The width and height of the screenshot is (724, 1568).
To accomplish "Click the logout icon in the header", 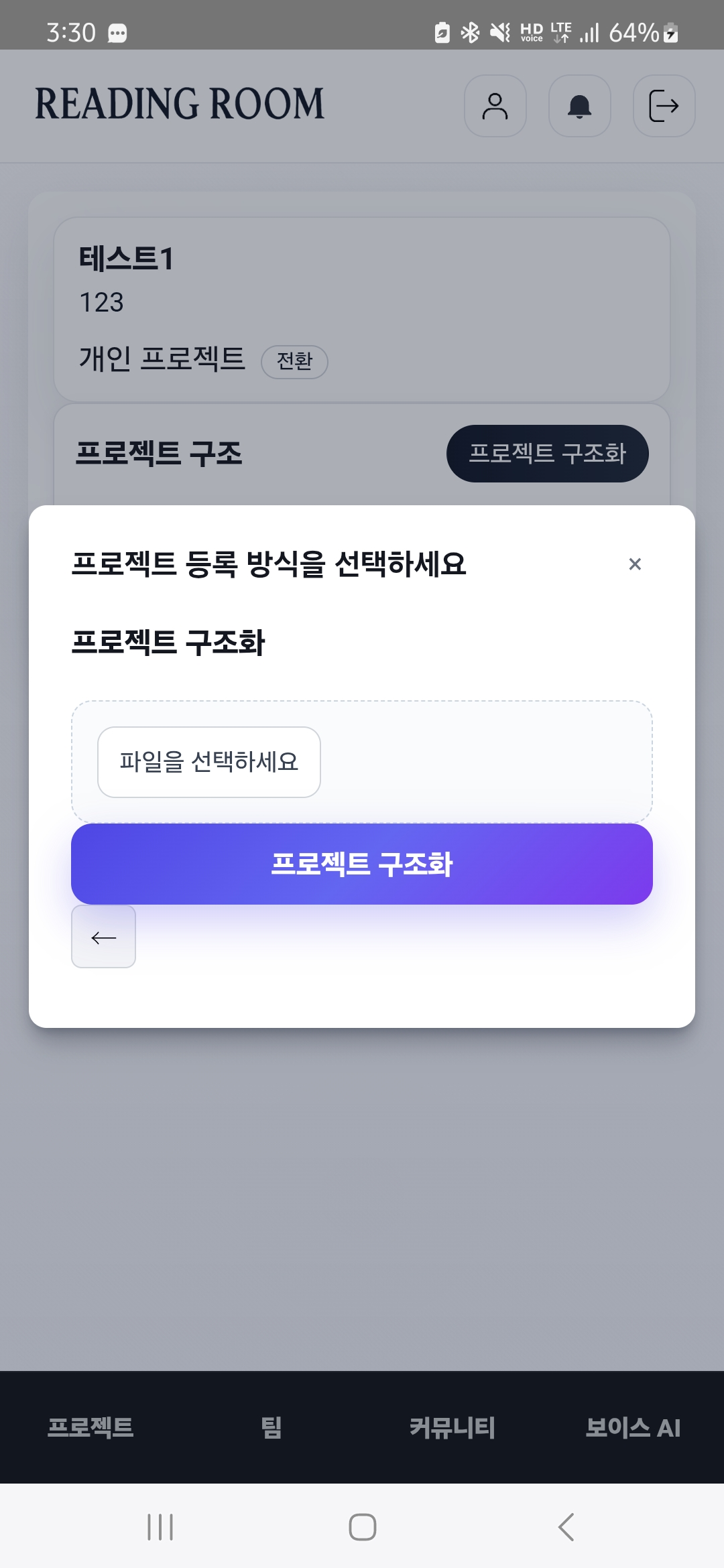I will click(664, 107).
